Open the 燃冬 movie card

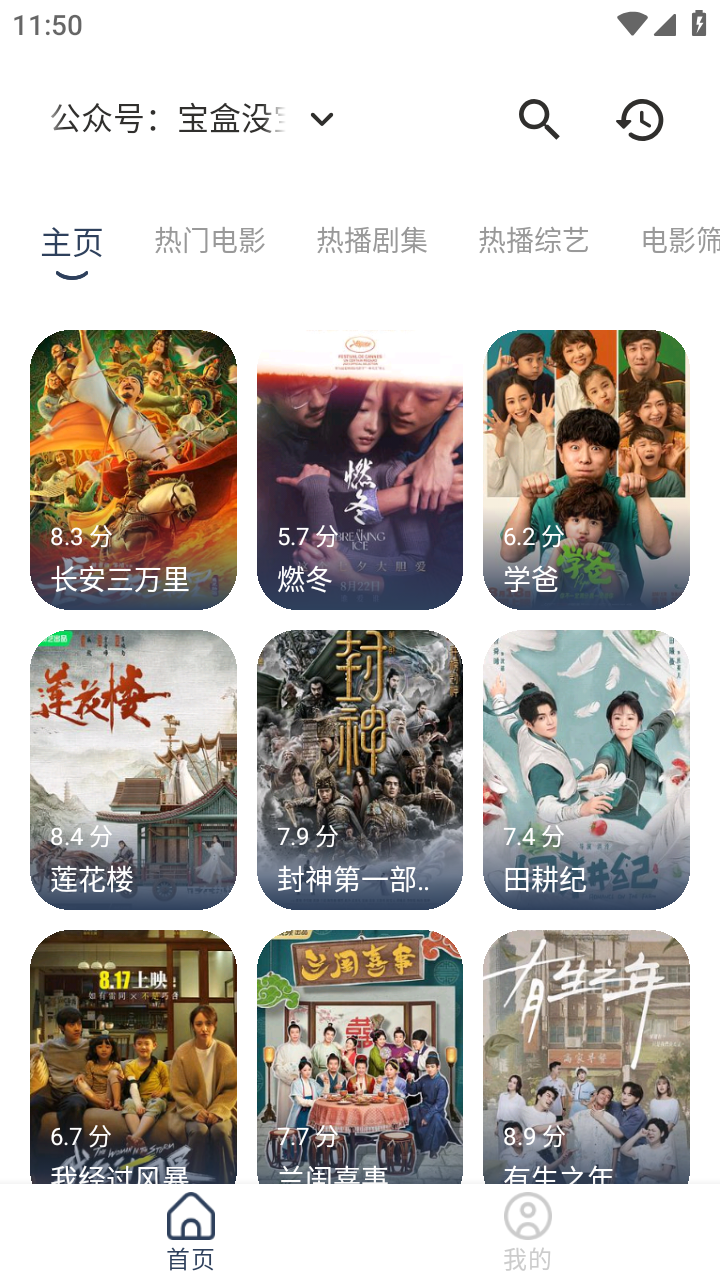point(360,469)
